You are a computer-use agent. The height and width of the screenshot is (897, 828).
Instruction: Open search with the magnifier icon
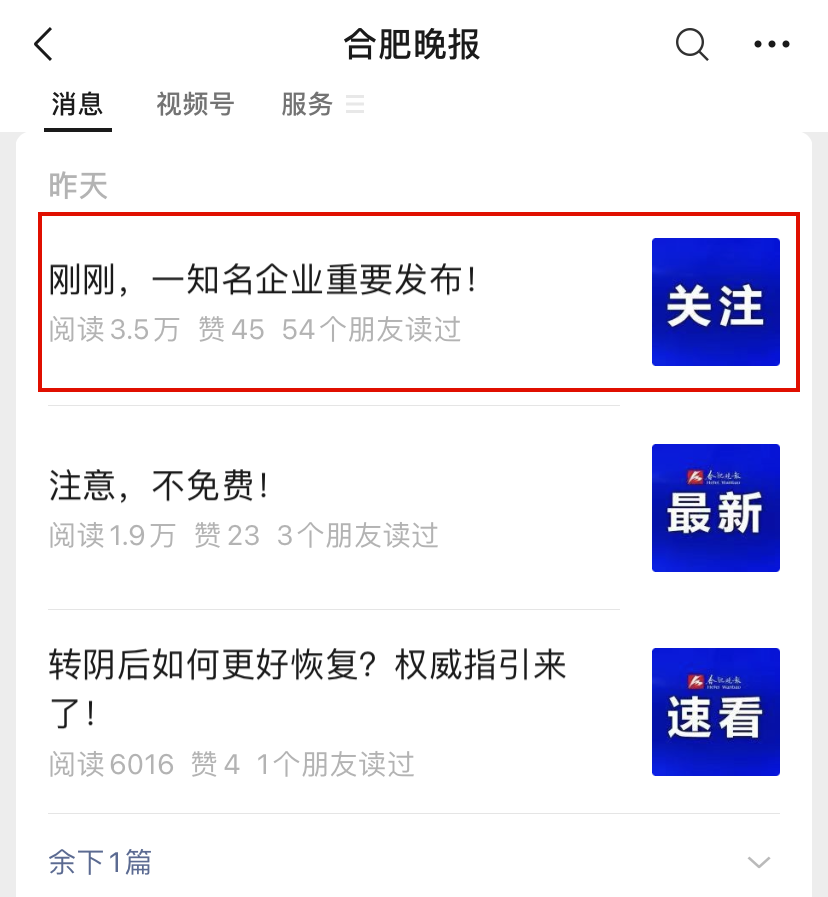coord(691,44)
